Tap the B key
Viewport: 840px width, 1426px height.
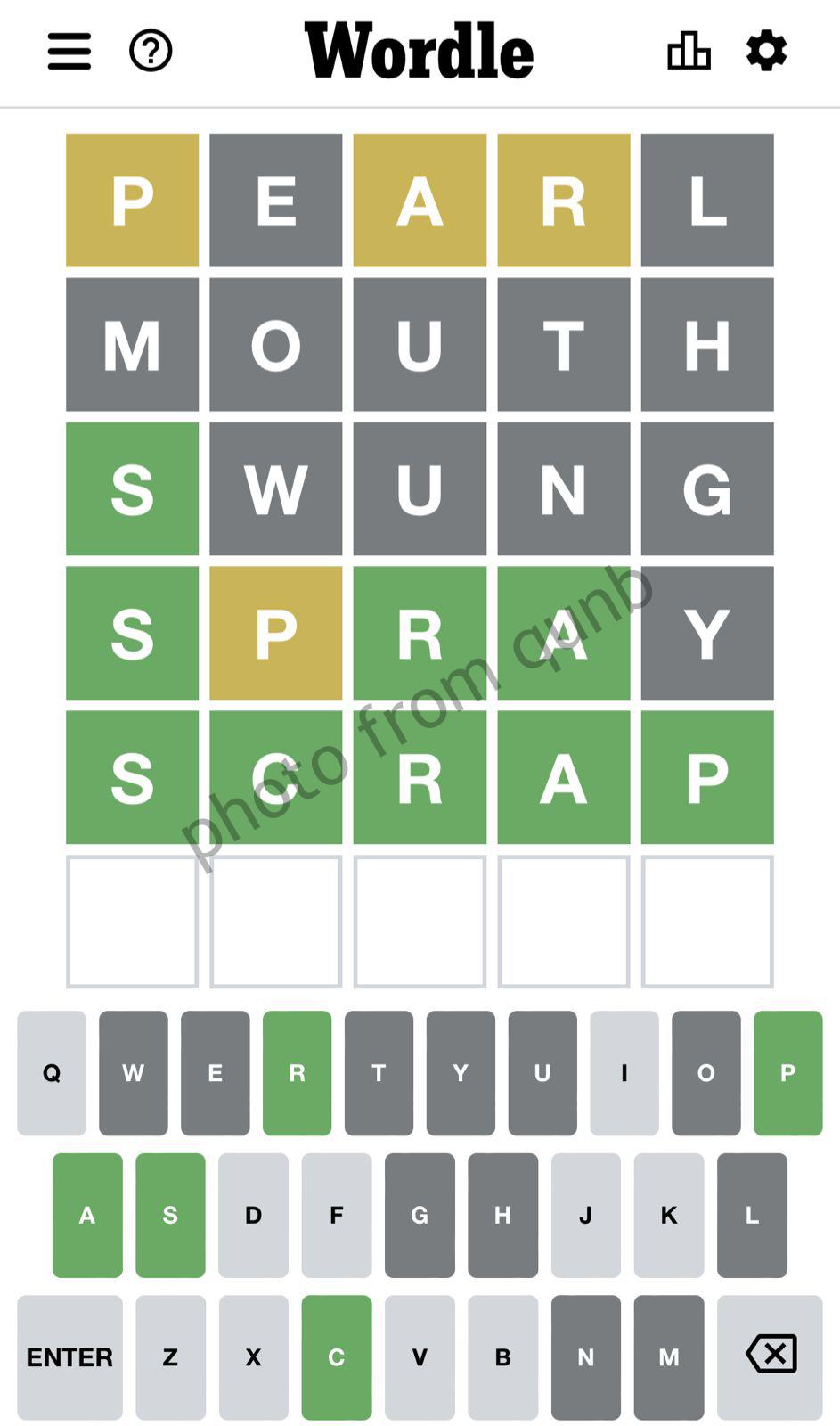coord(502,1356)
